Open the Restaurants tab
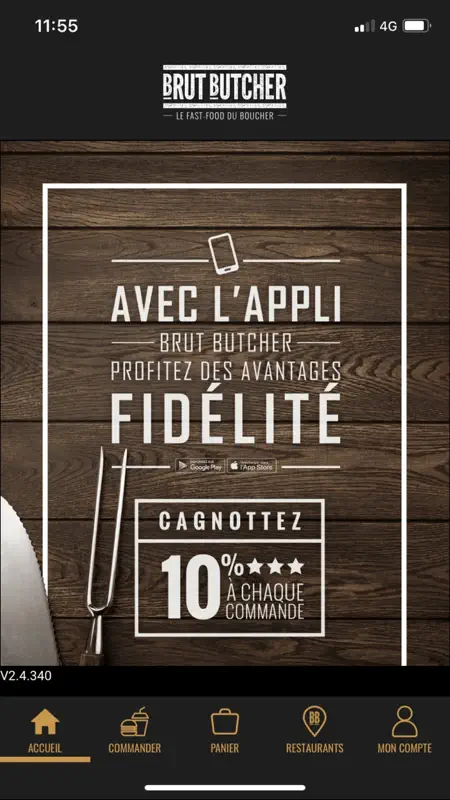Image resolution: width=450 pixels, height=800 pixels. [314, 731]
